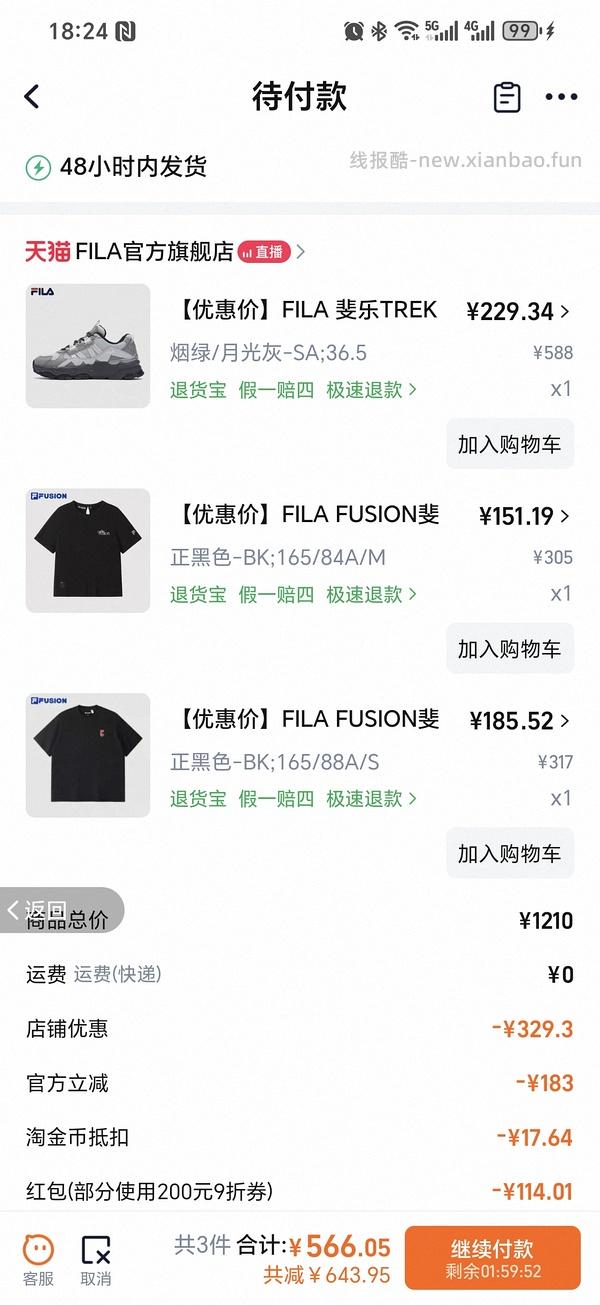View the FILA 斐乐TREK sneaker thumbnail

pos(88,345)
